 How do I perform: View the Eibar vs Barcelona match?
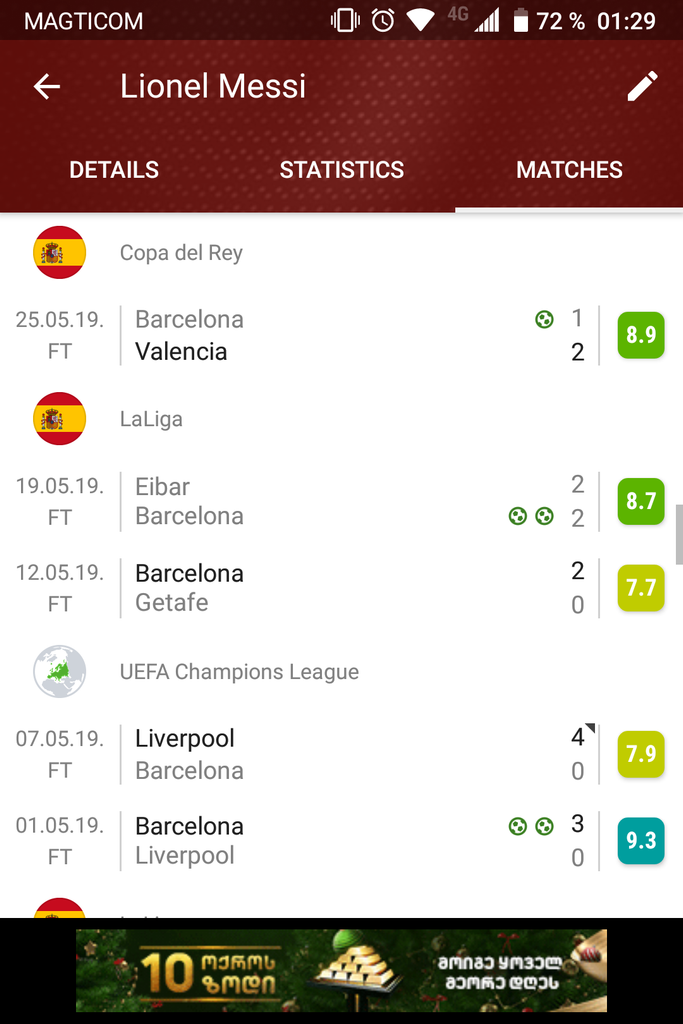tap(340, 502)
